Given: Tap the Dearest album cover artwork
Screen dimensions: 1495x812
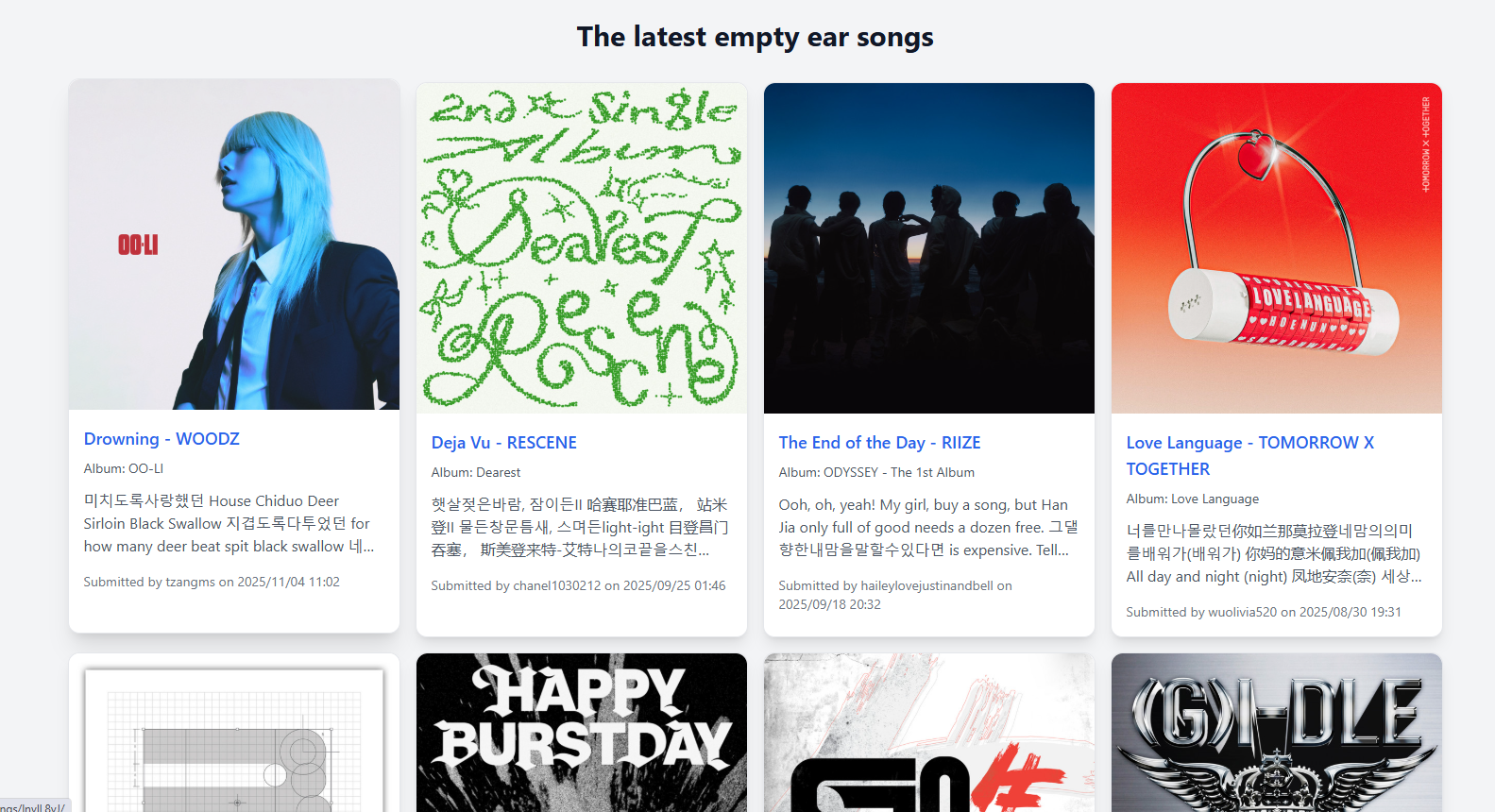Looking at the screenshot, I should coord(582,248).
